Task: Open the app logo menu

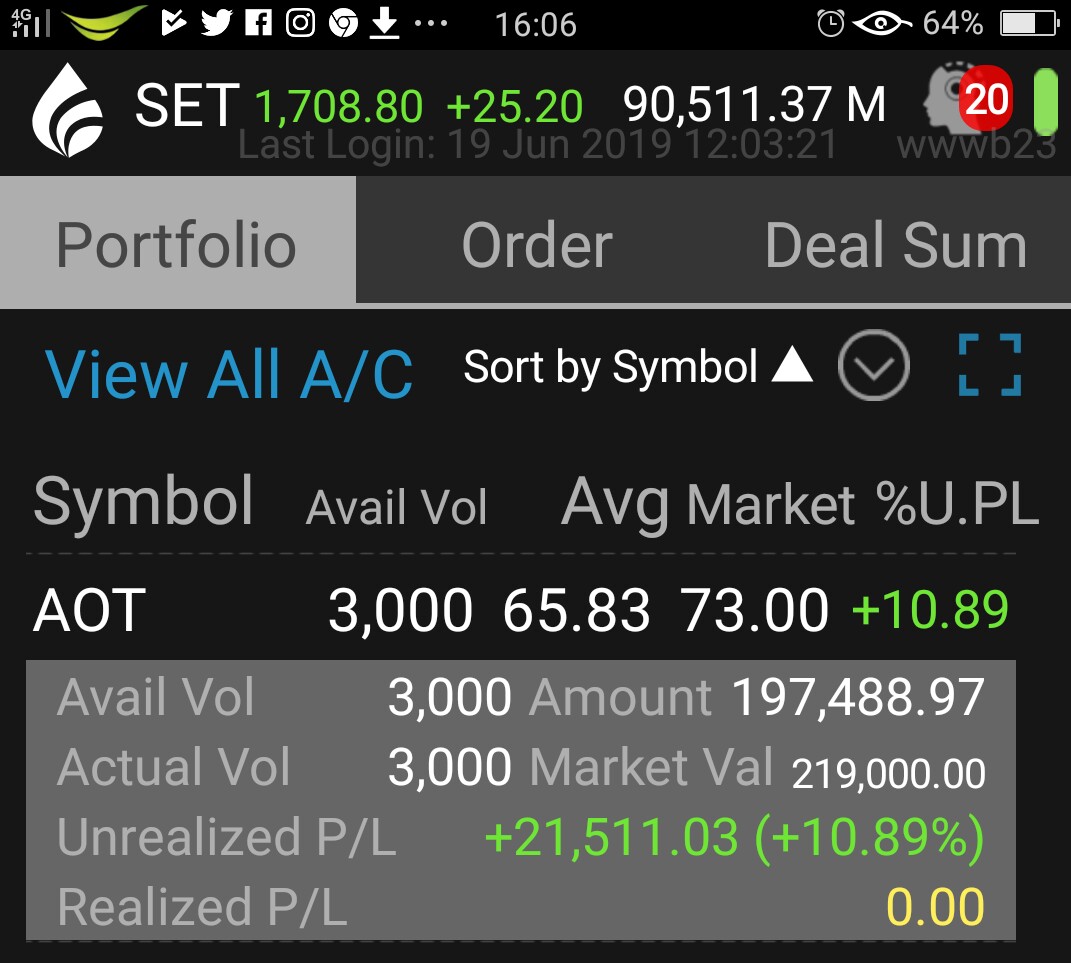Action: pos(68,110)
